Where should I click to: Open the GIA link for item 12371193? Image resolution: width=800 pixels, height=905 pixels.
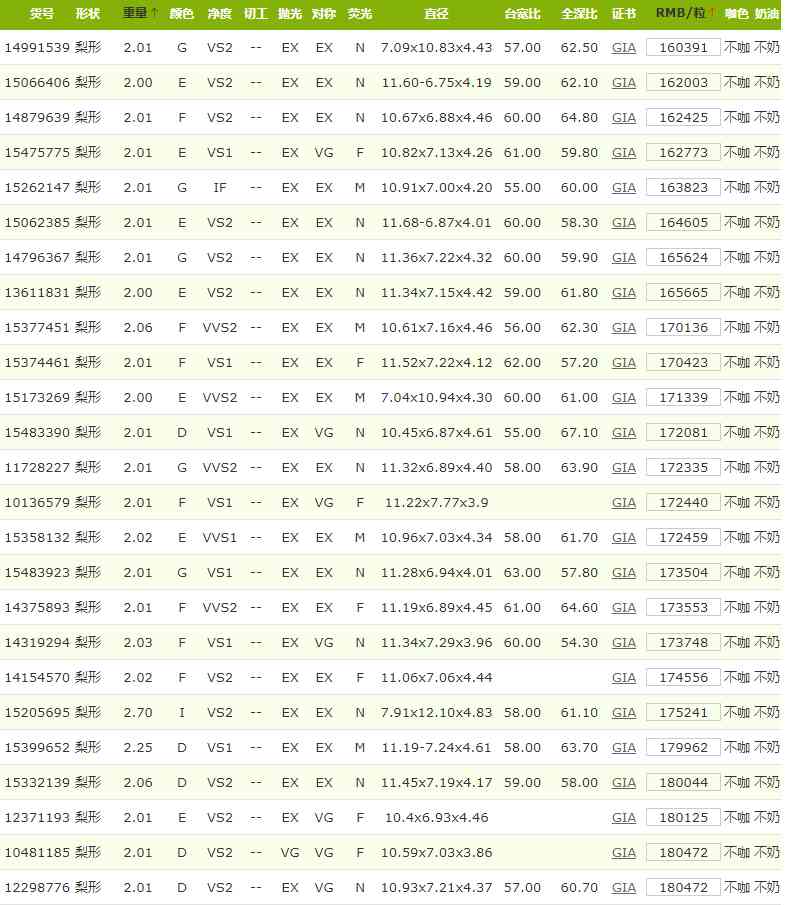point(623,817)
